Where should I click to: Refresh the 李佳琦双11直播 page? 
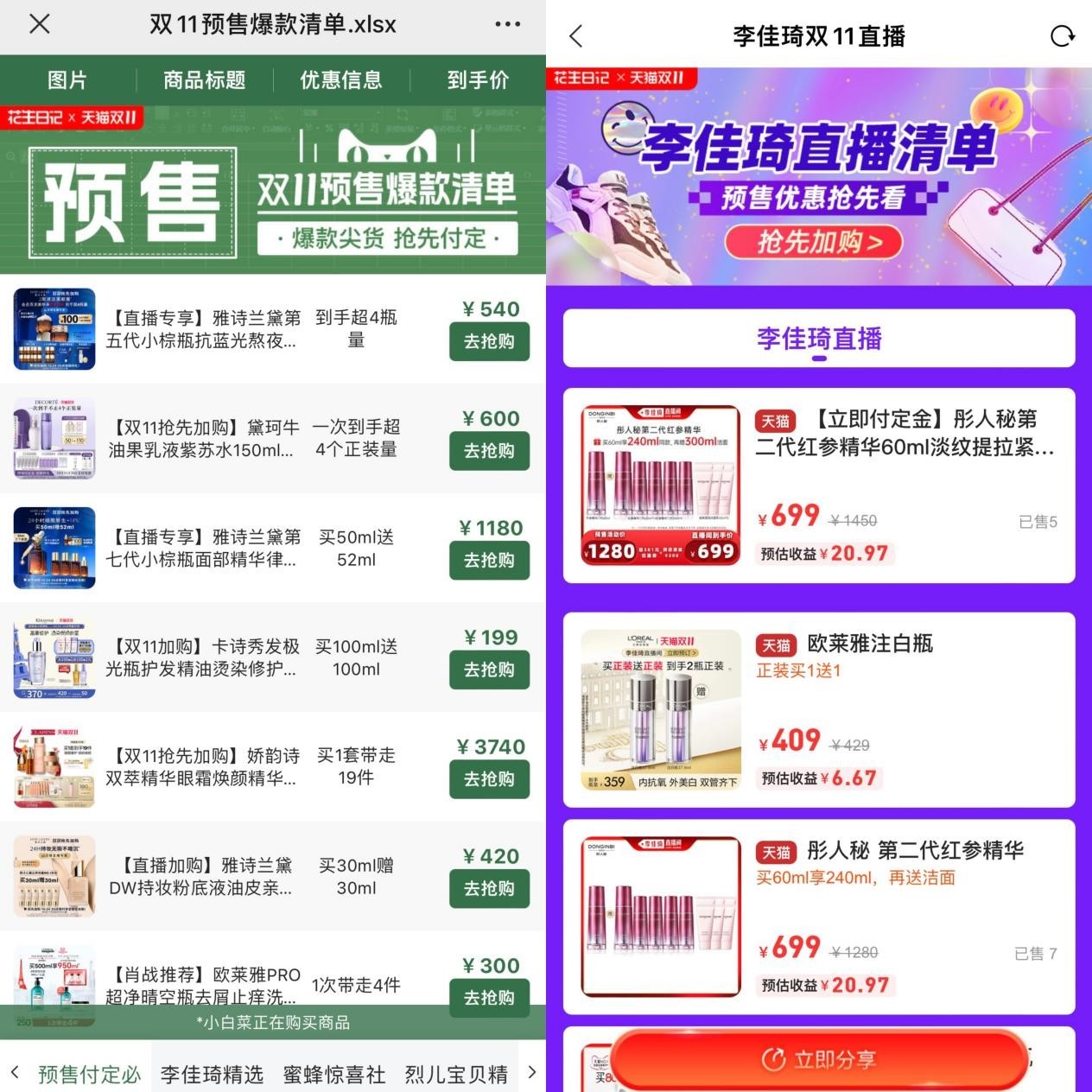[x=1062, y=36]
